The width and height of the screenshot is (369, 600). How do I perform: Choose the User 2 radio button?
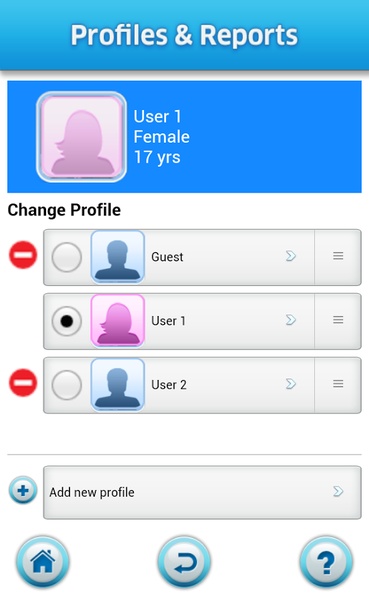(x=67, y=385)
